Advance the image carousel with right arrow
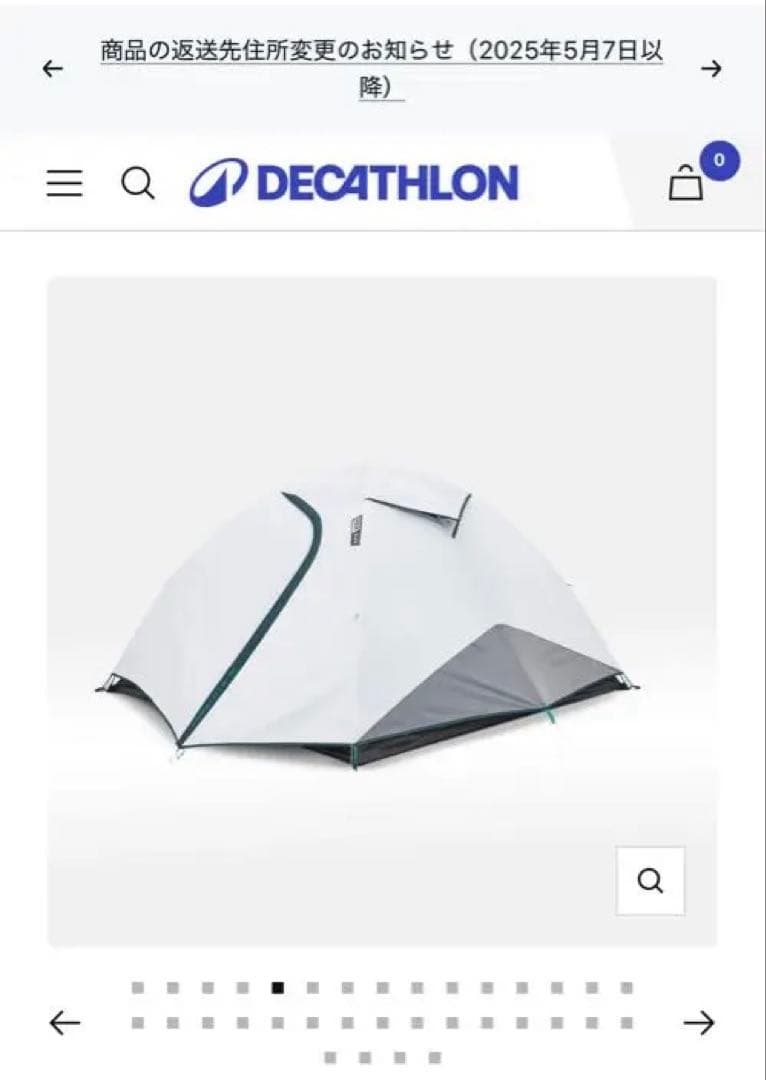 coord(700,1023)
